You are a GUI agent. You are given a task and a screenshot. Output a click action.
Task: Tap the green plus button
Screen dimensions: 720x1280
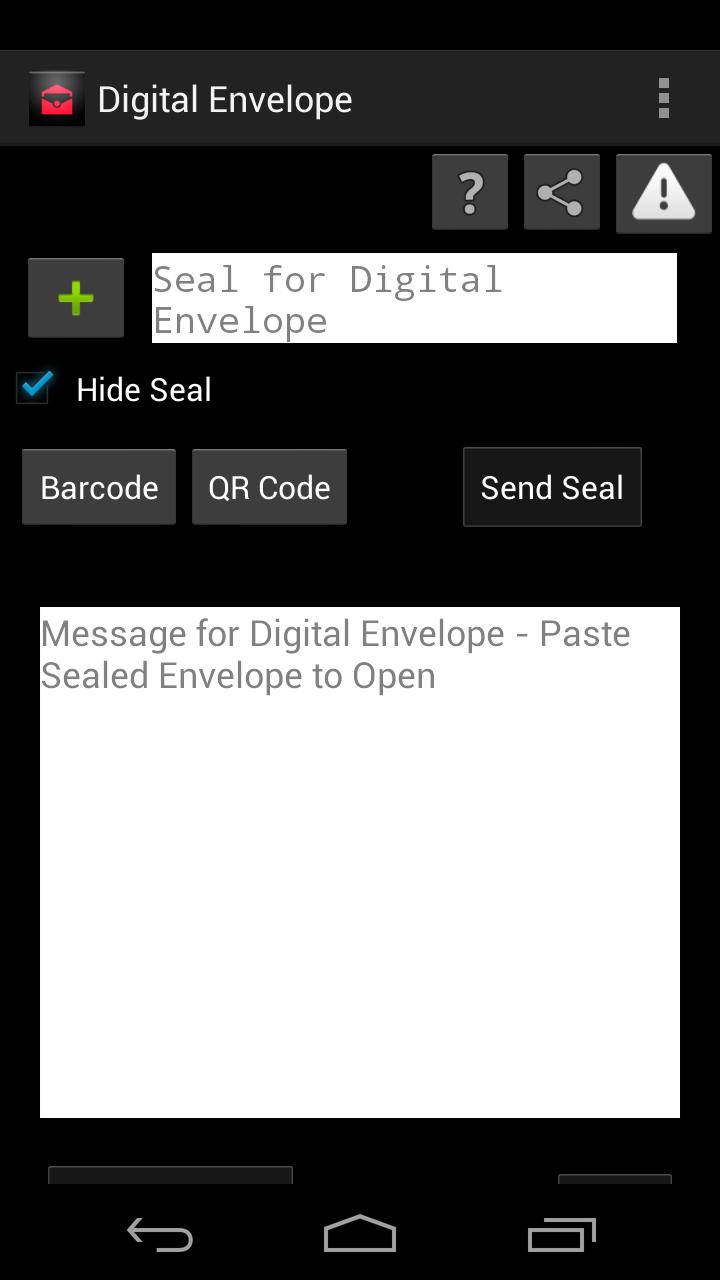(76, 298)
